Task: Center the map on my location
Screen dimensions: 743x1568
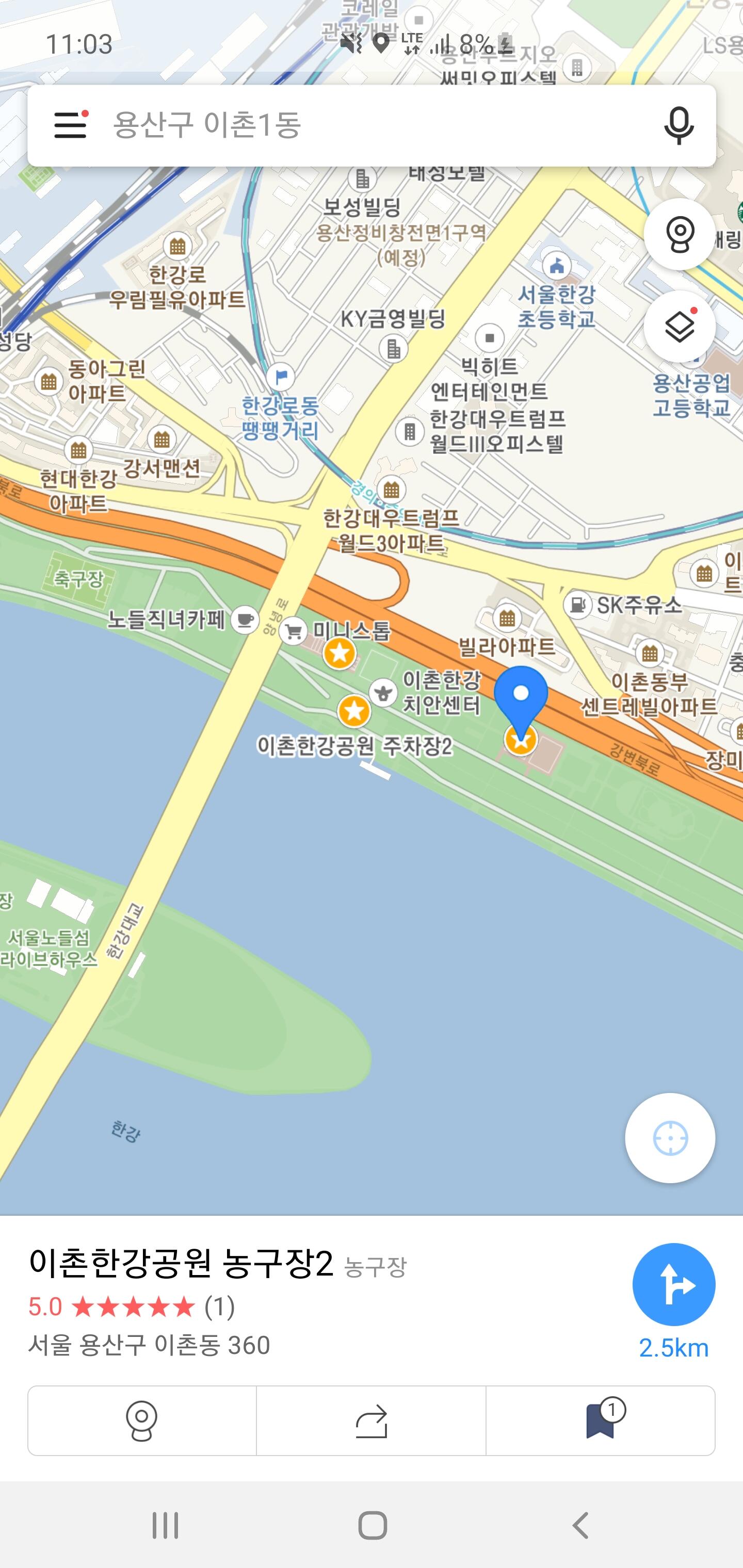Action: tap(670, 1138)
